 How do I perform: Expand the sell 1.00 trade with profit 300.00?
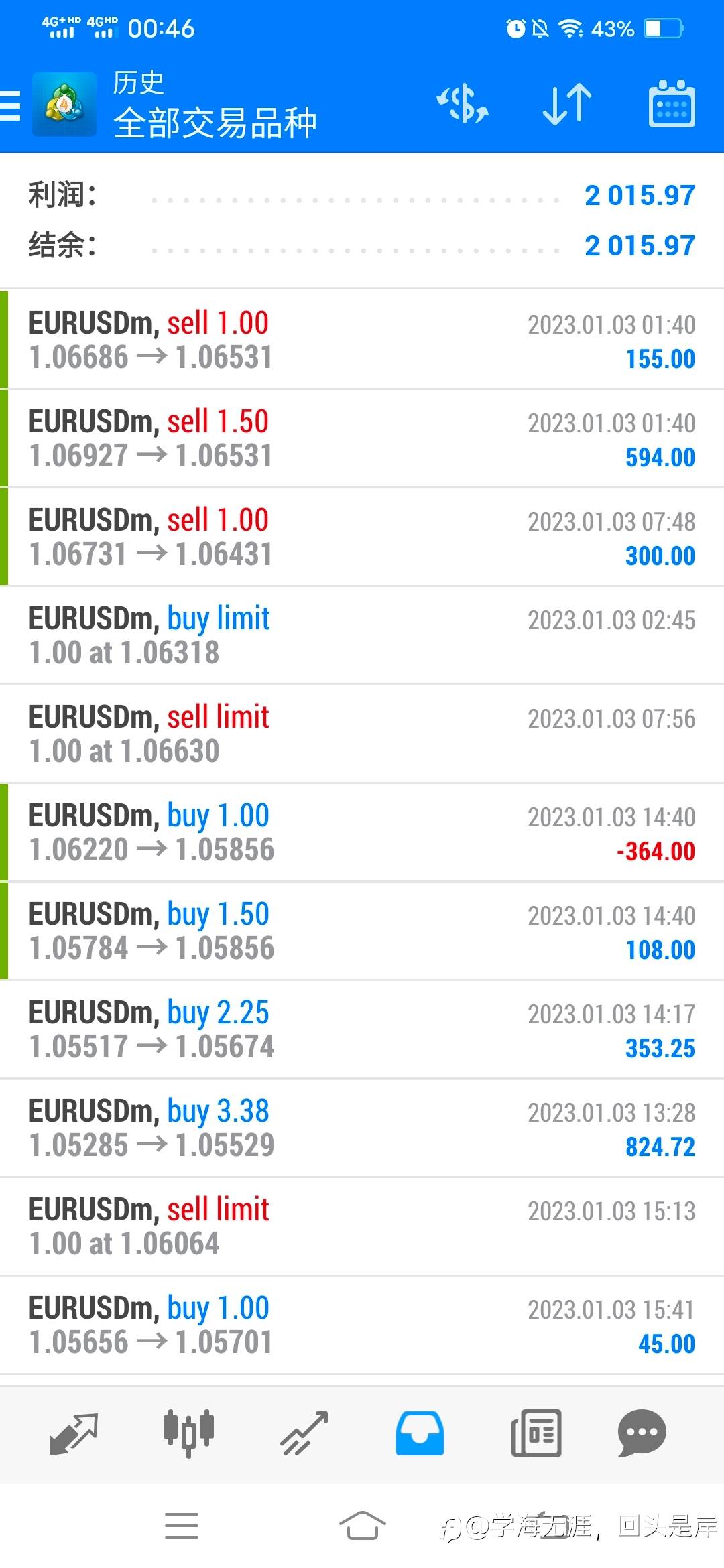362,537
